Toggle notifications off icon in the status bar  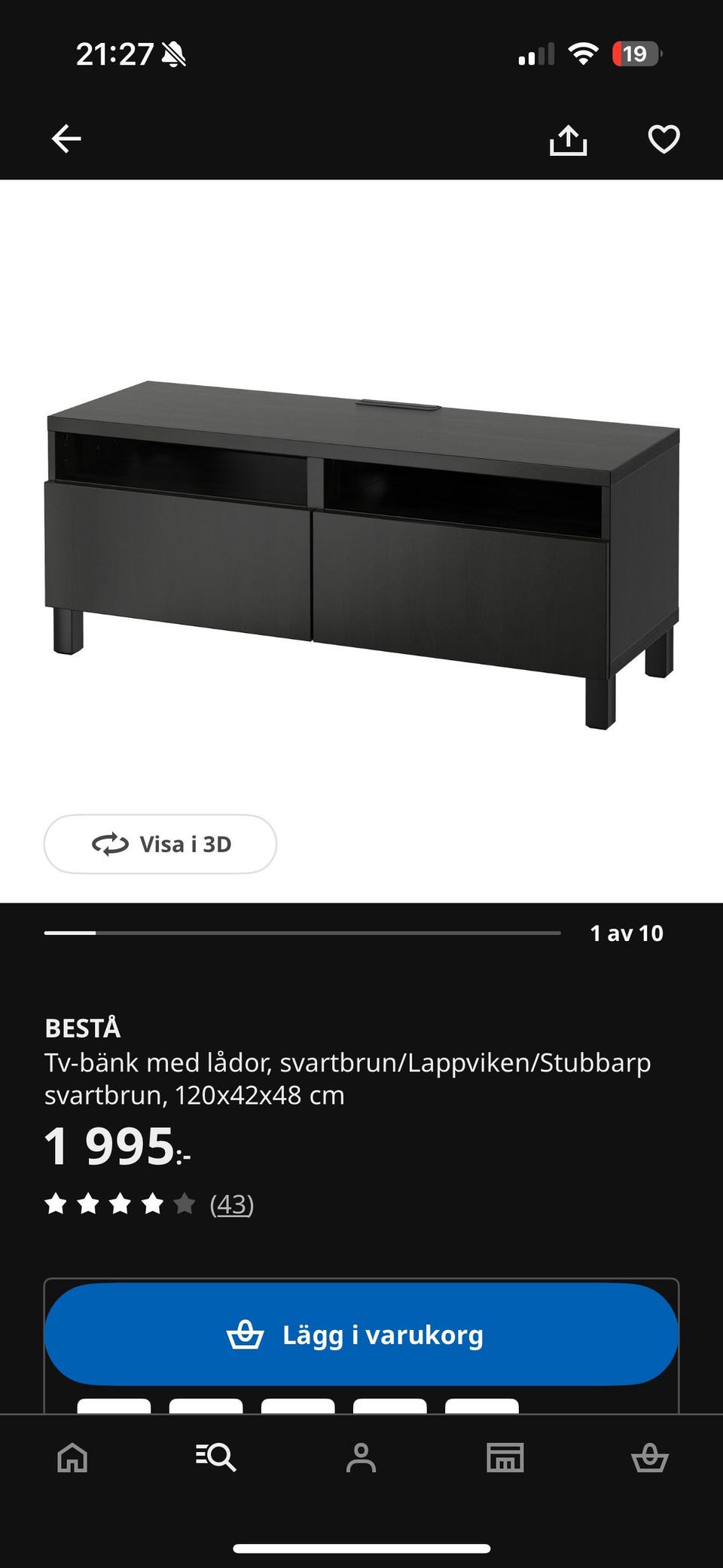[x=174, y=54]
